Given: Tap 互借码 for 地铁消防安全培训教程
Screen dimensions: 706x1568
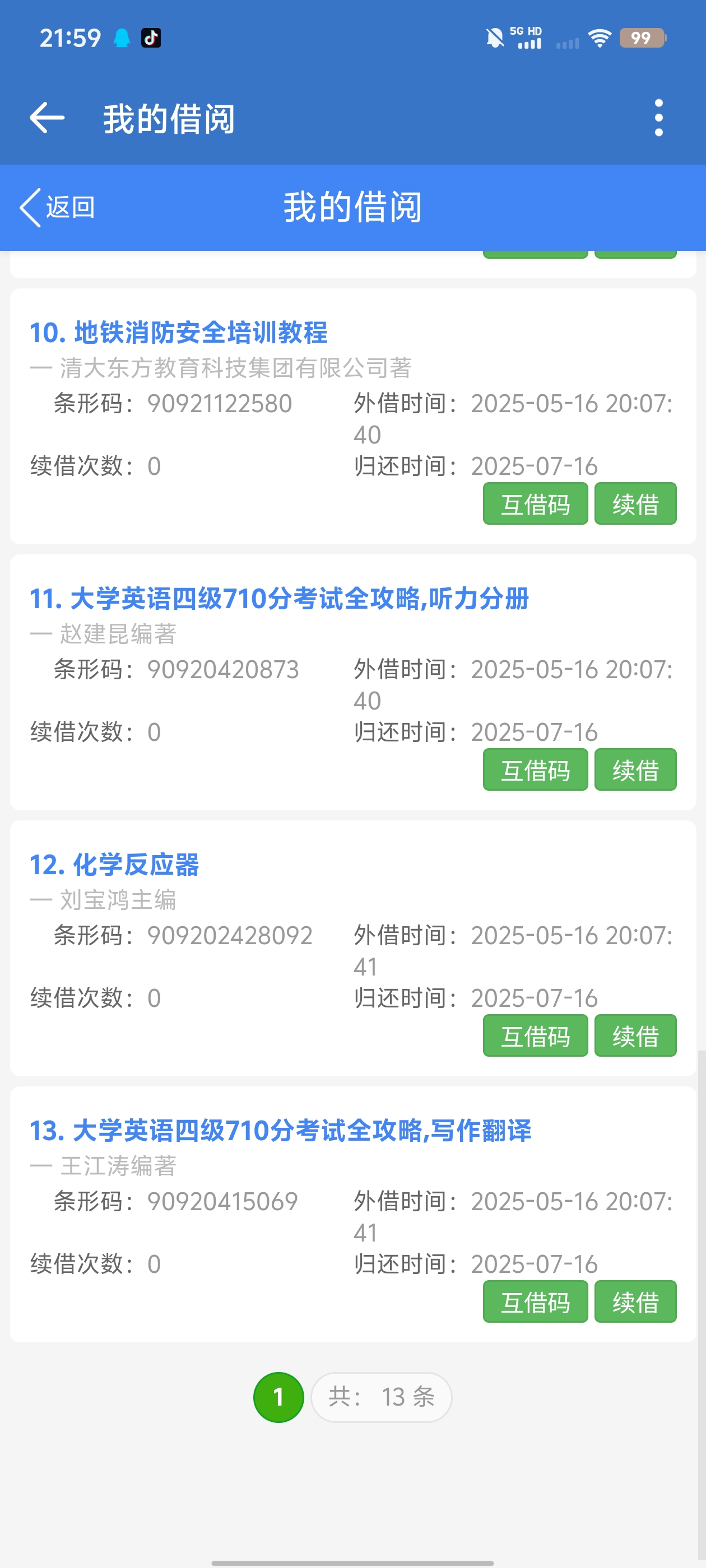Looking at the screenshot, I should click(x=535, y=503).
